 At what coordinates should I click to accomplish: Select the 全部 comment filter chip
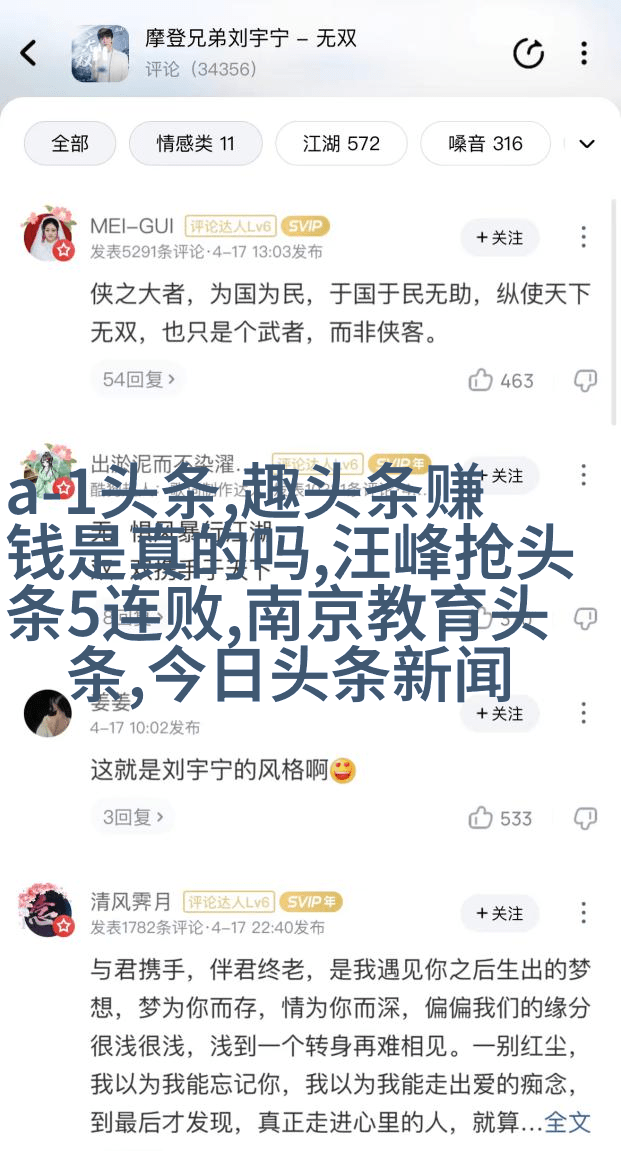[70, 144]
